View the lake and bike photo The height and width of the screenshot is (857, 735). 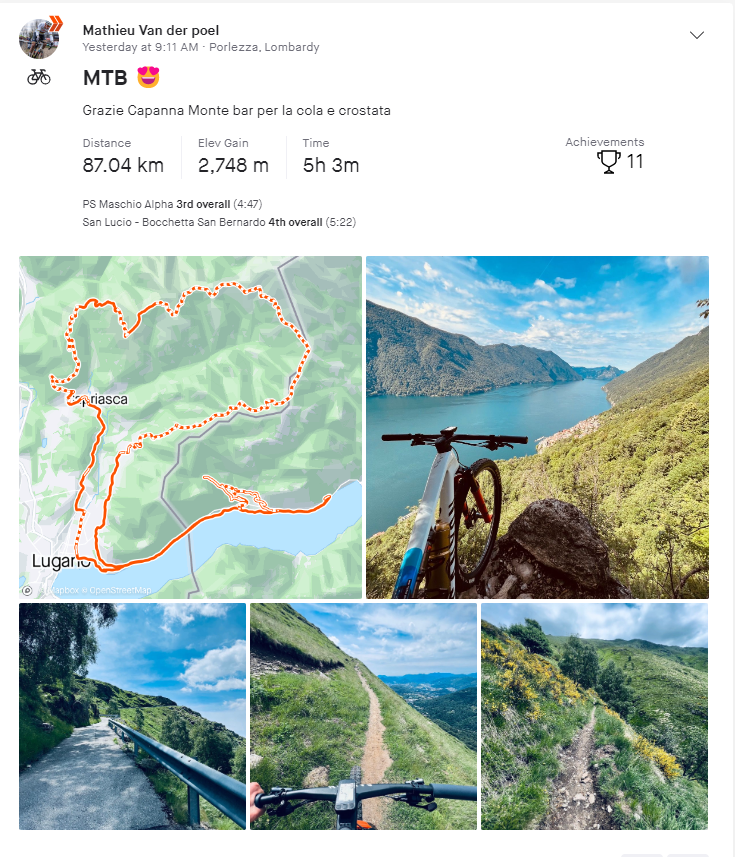tap(537, 427)
